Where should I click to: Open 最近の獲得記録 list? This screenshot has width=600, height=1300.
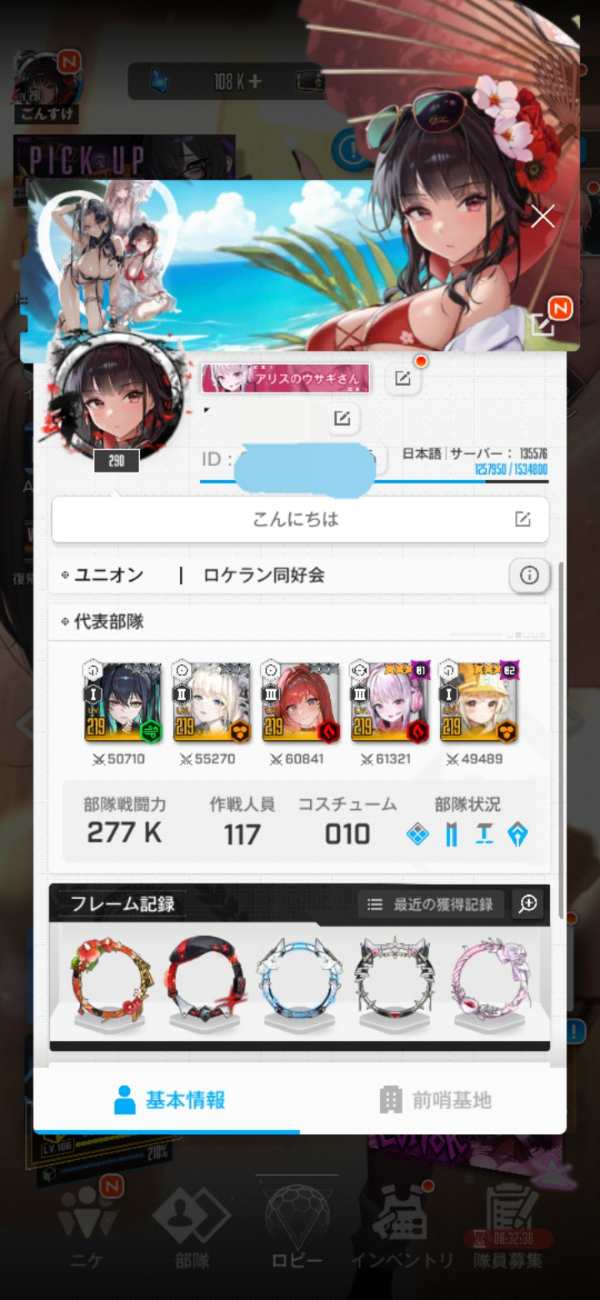tap(432, 904)
